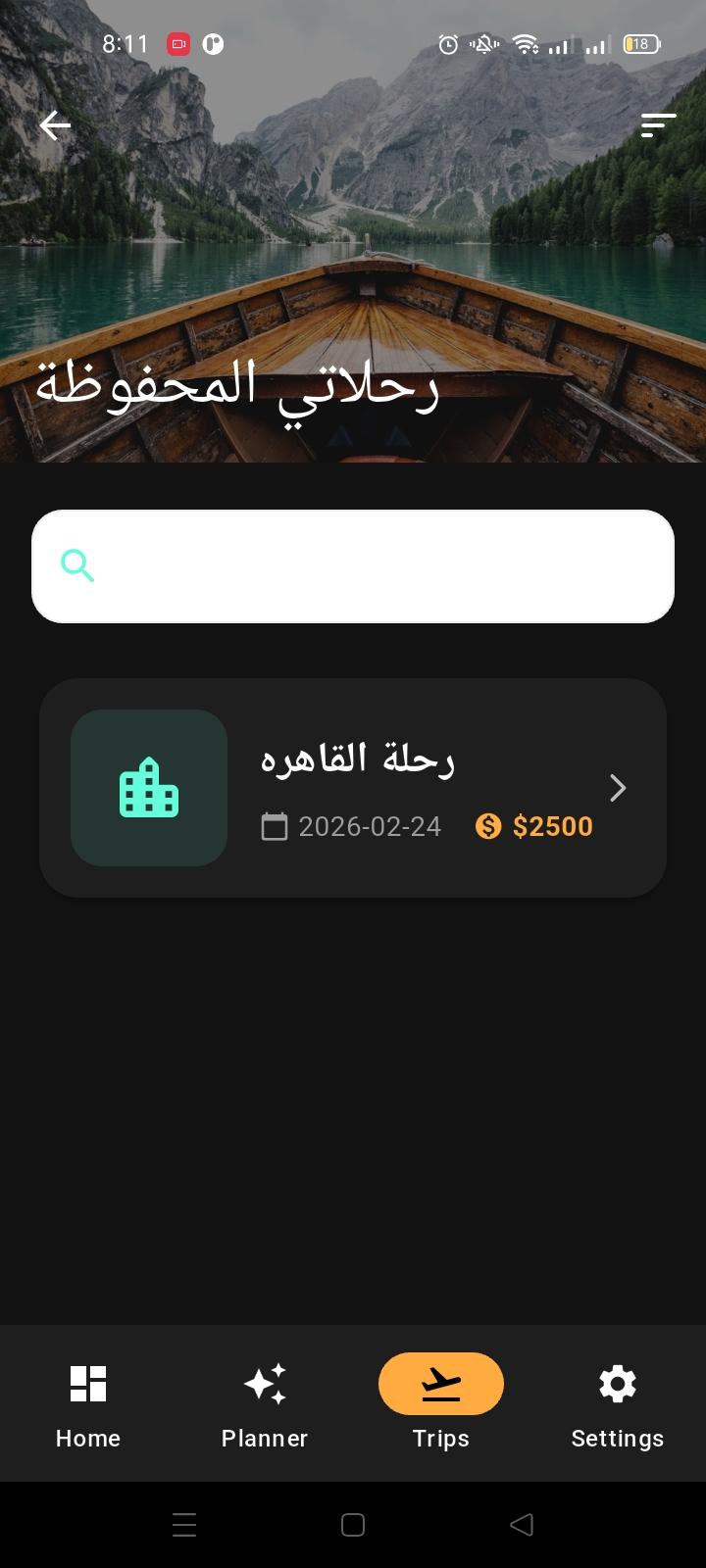This screenshot has width=706, height=1568.
Task: Tap the Home dashboard icon
Action: coord(87,1383)
